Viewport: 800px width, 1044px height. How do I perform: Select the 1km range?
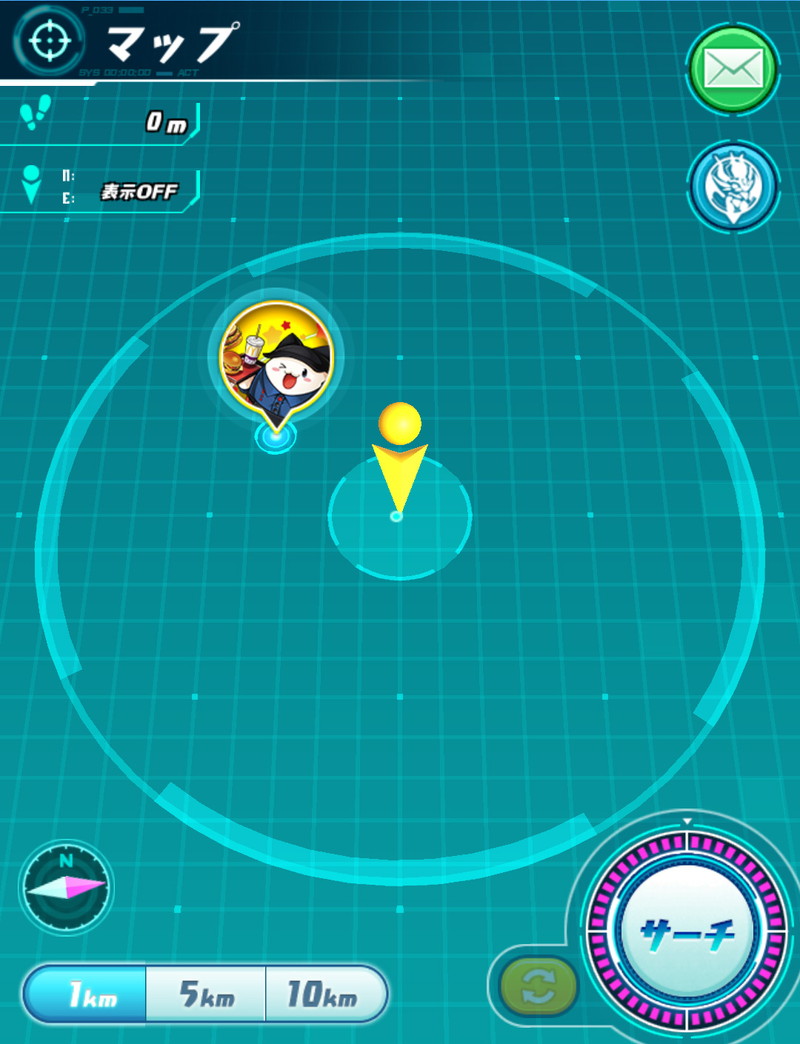tap(88, 994)
